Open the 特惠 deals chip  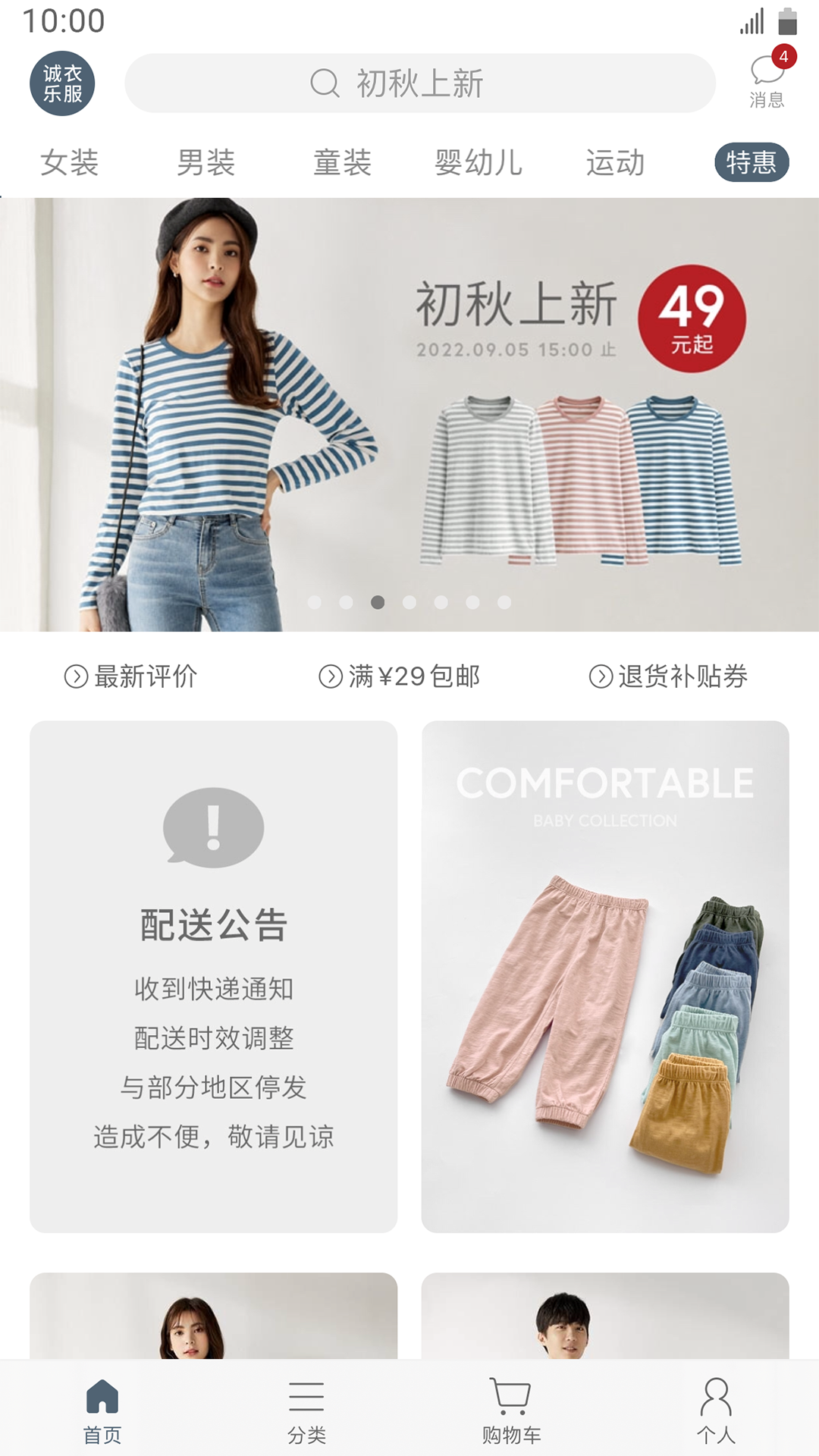pyautogui.click(x=751, y=162)
